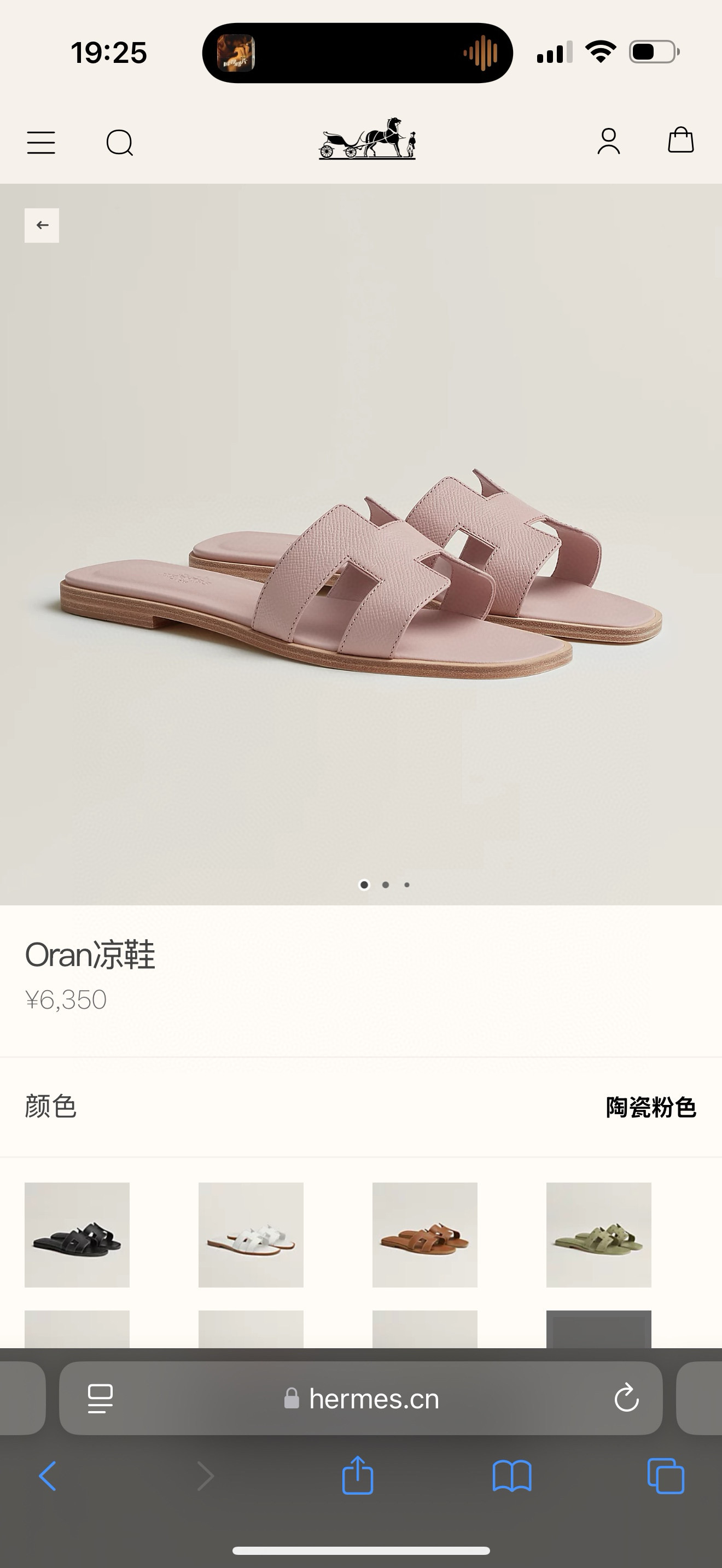Select the brown Oran sandal color
This screenshot has width=722, height=1568.
[x=425, y=1234]
